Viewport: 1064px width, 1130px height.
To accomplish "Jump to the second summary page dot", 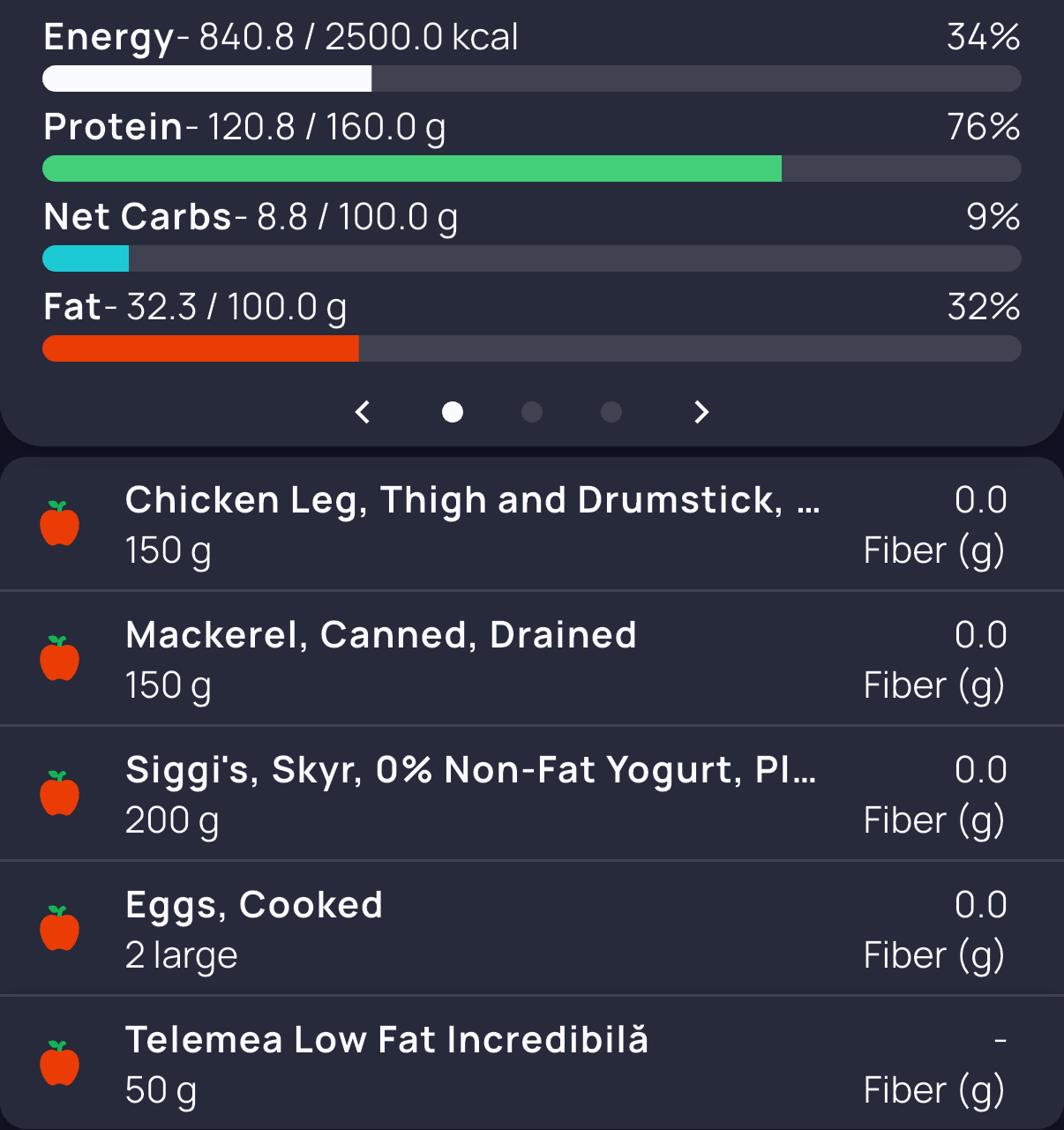I will tap(532, 412).
